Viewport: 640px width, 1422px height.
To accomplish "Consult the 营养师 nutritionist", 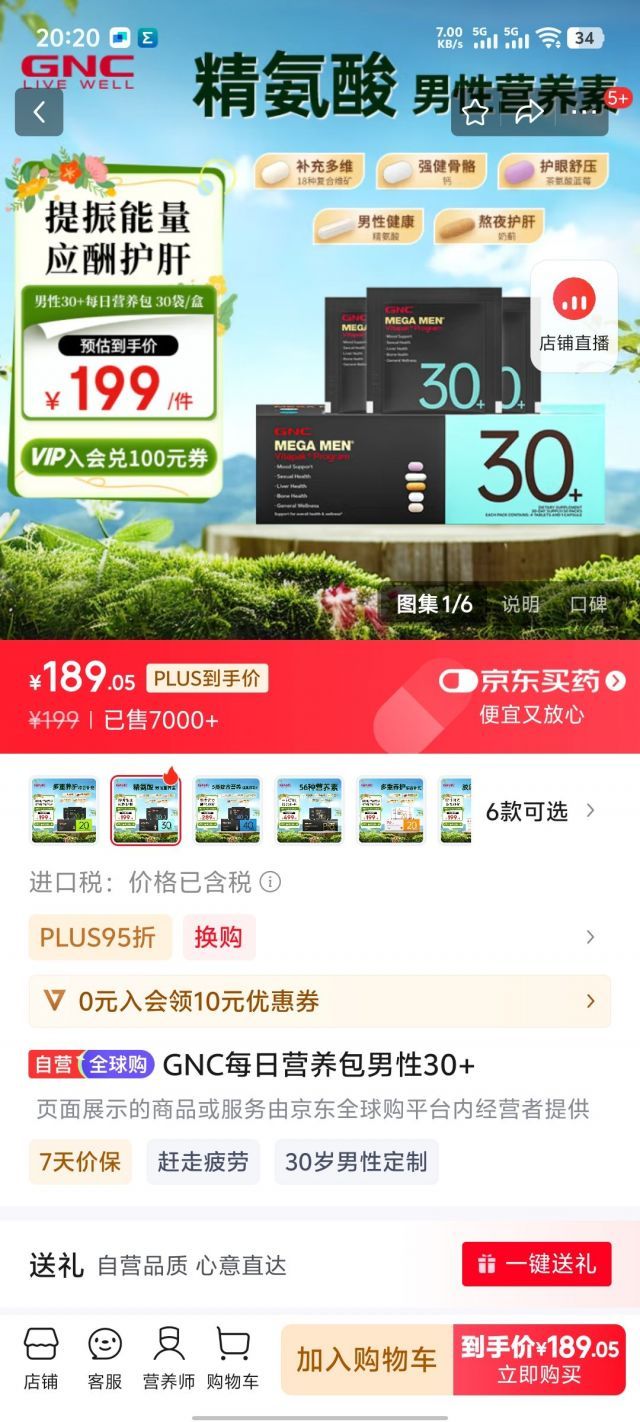I will 168,1358.
